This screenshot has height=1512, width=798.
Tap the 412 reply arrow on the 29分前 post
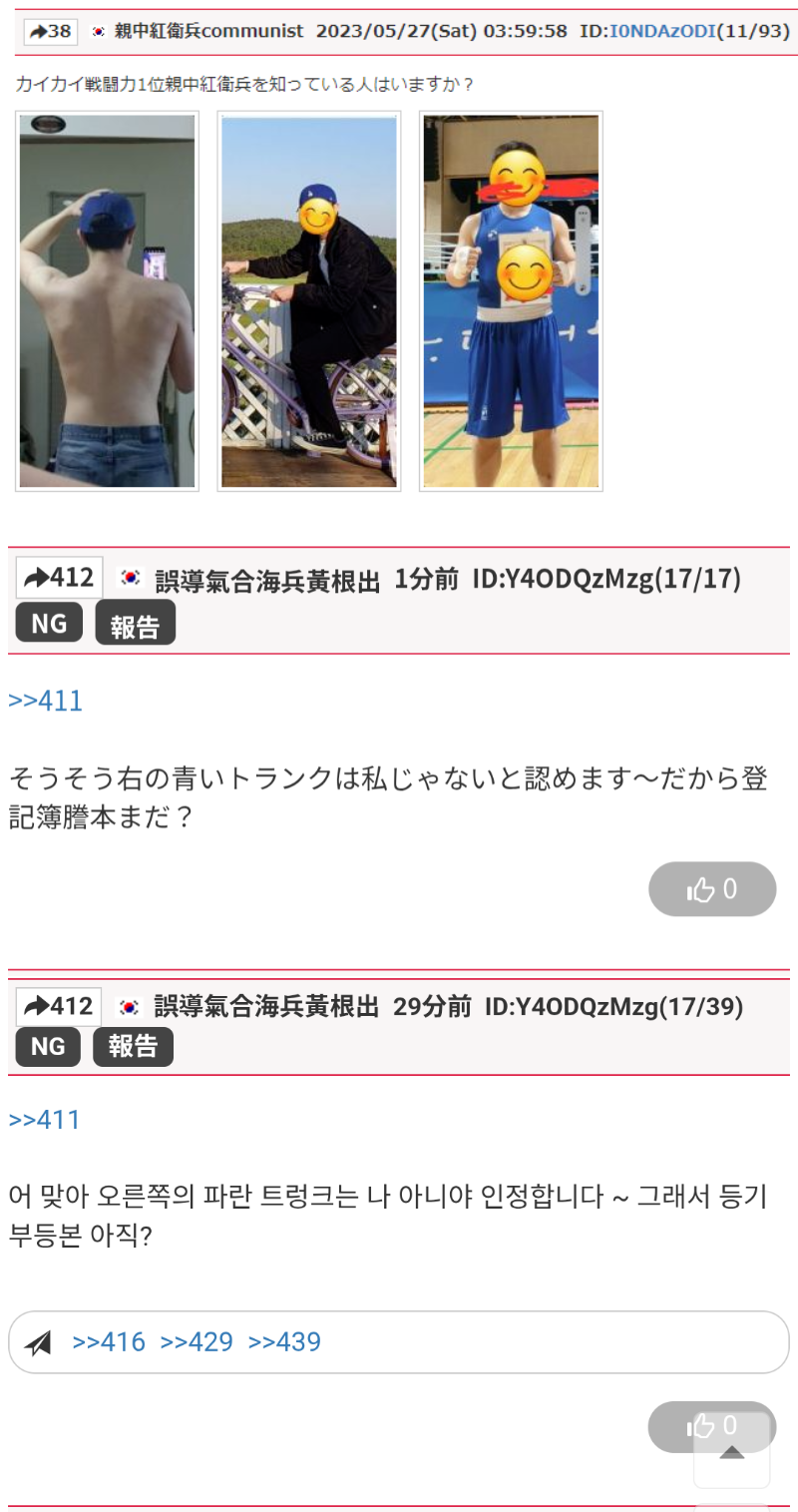point(59,1006)
